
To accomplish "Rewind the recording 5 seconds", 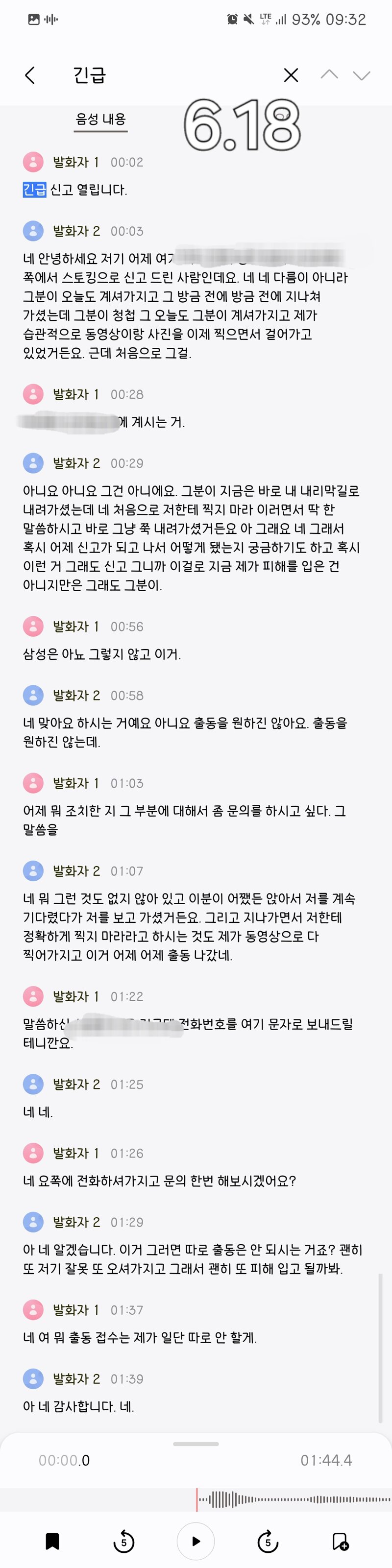I will coord(124,1541).
